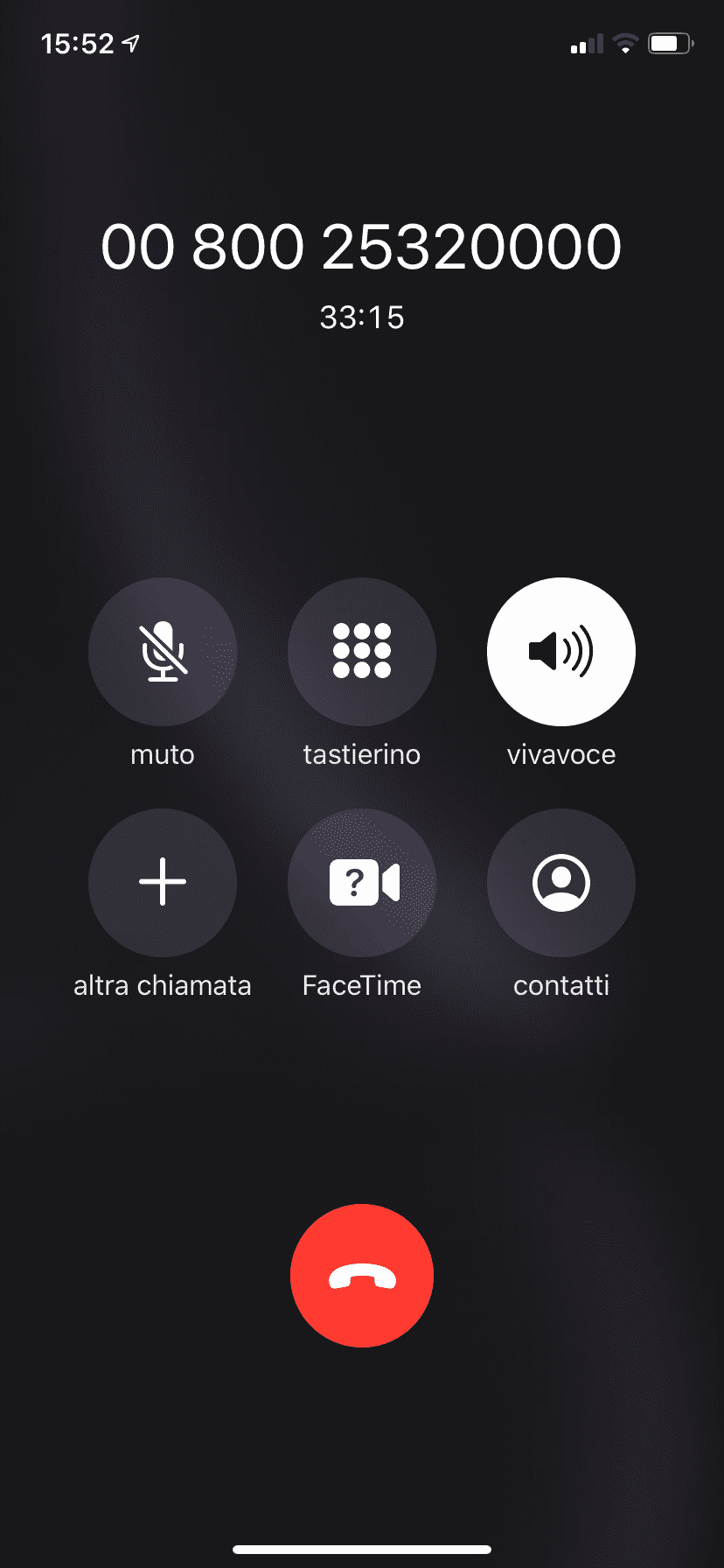Open contatti during the call

(561, 883)
